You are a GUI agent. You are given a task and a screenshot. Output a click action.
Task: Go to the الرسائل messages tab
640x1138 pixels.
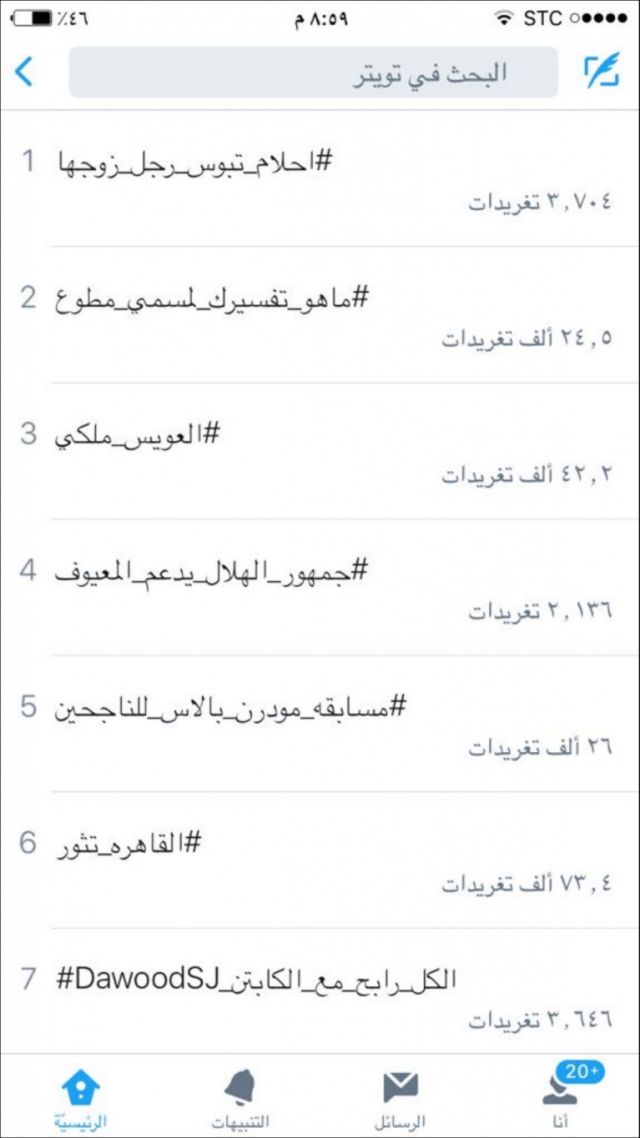(x=400, y=1097)
